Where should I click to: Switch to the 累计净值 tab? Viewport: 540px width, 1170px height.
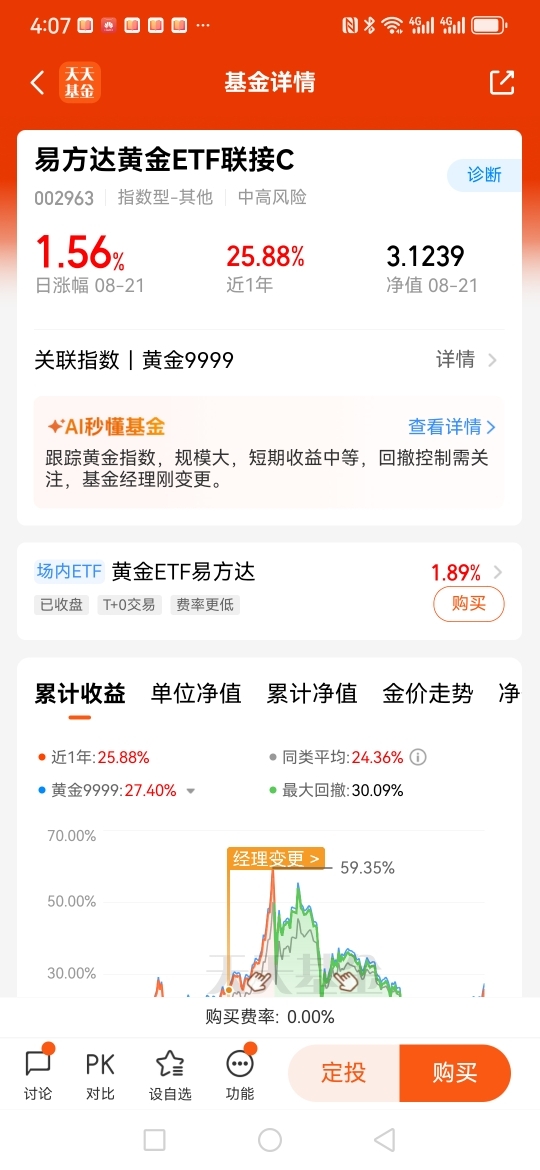click(x=312, y=694)
